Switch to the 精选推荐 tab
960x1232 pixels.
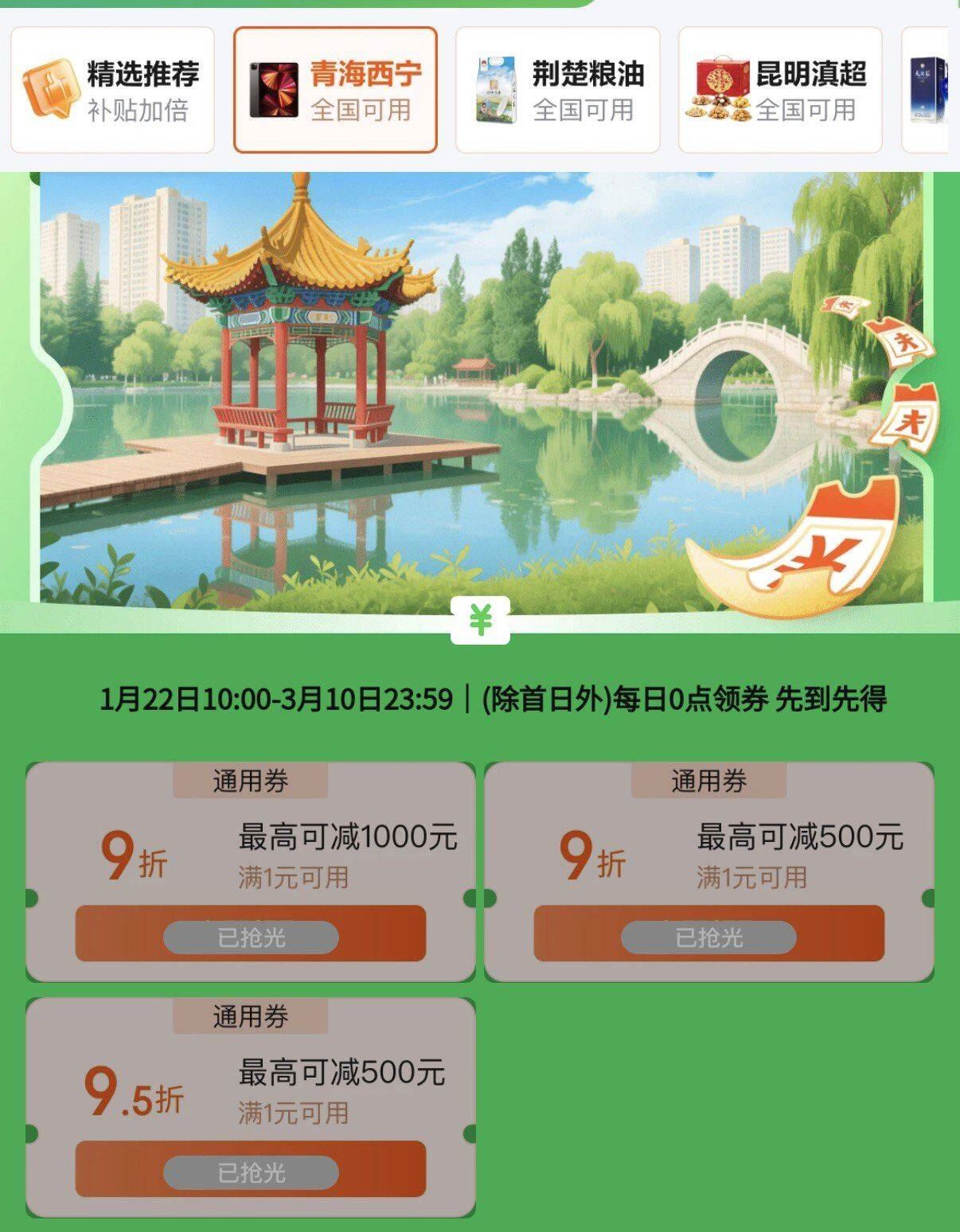pos(112,90)
